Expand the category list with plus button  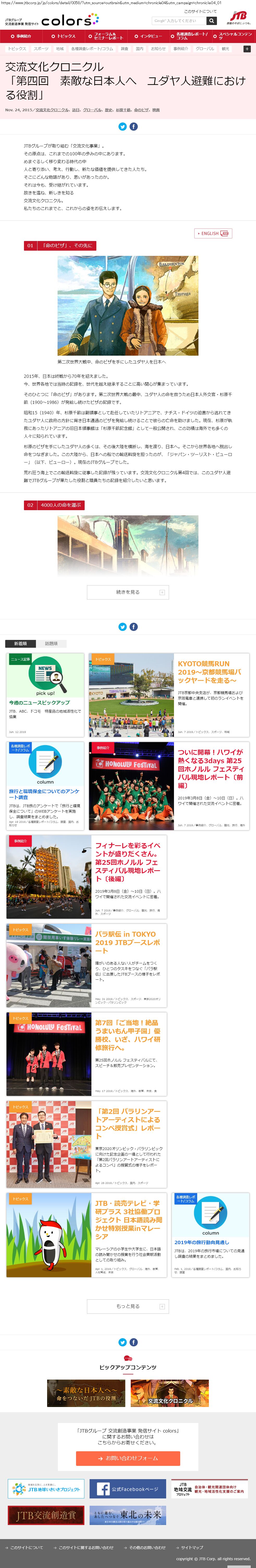247,49
